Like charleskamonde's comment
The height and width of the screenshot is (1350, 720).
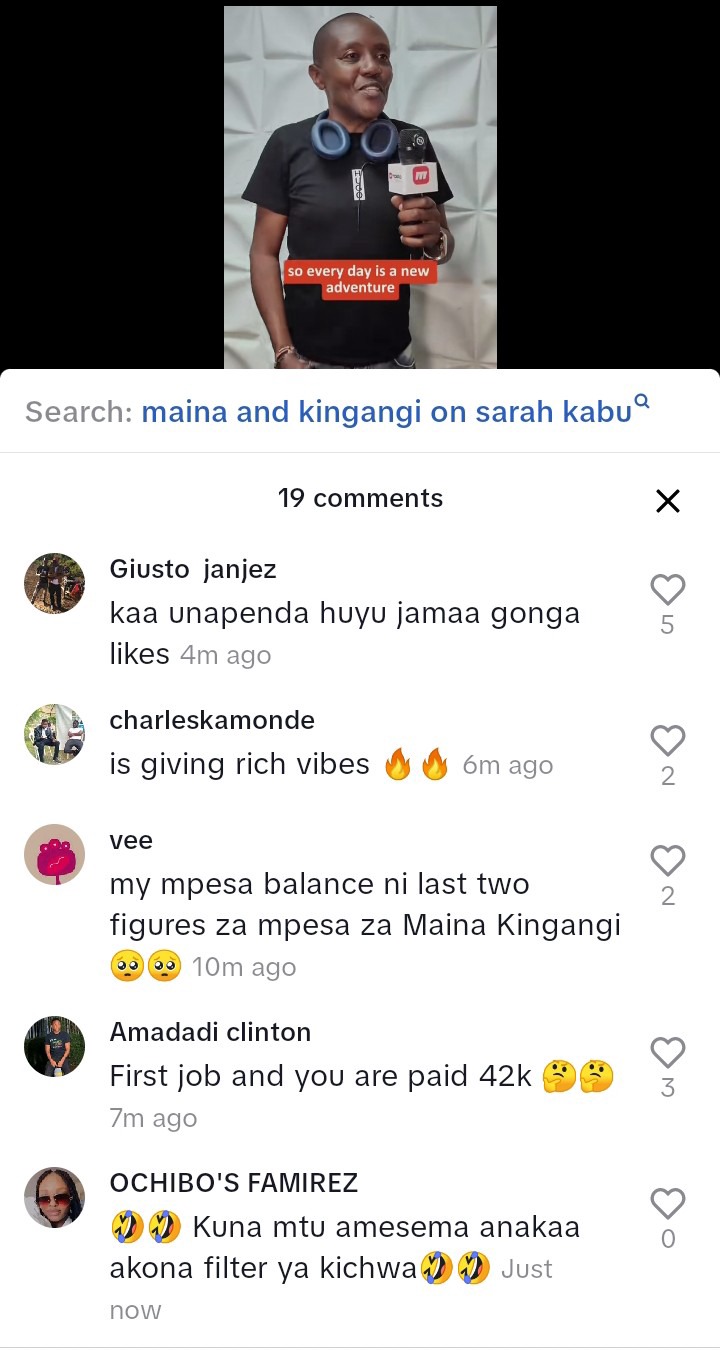(x=667, y=741)
